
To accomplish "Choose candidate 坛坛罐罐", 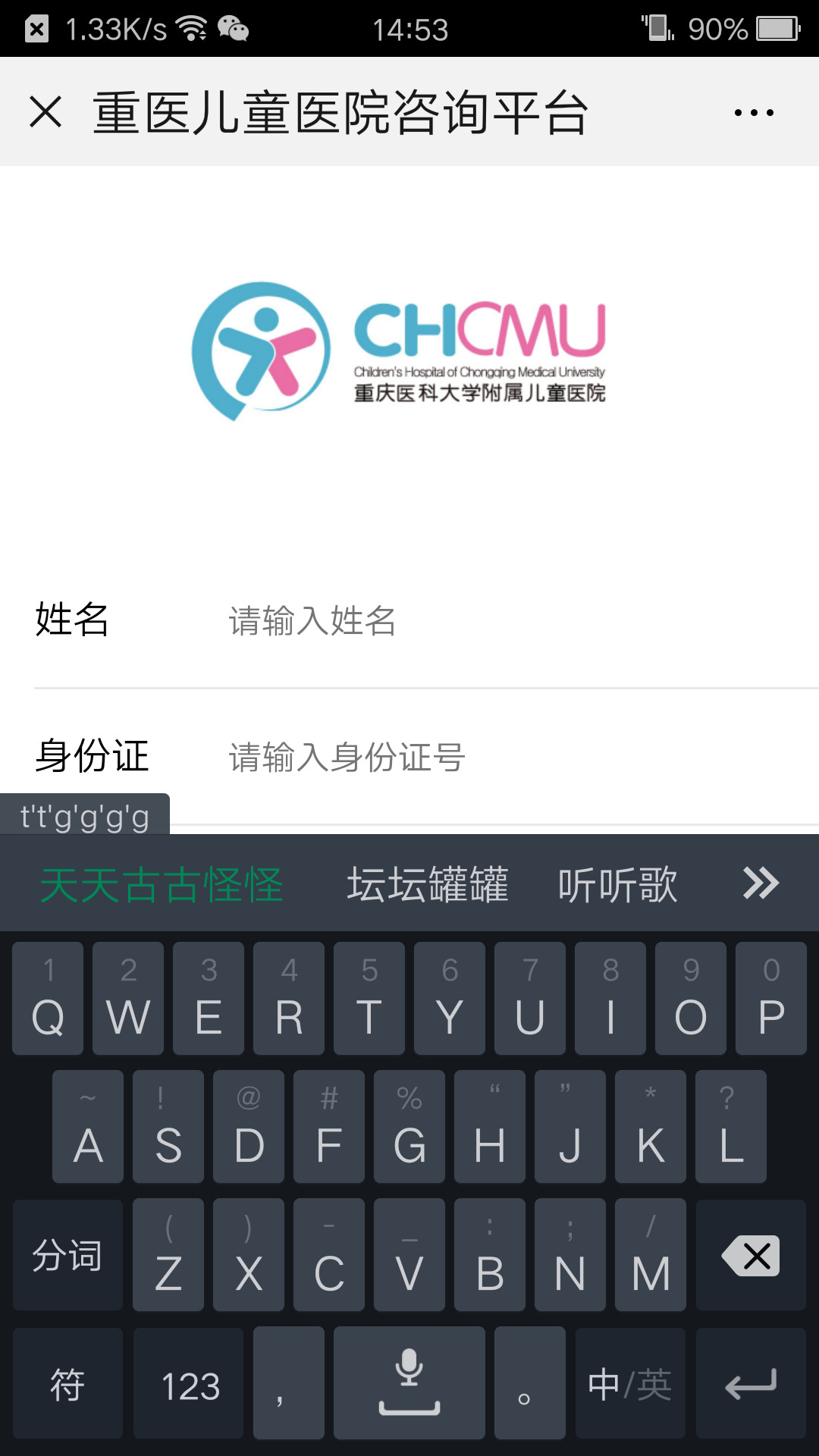I will (428, 884).
